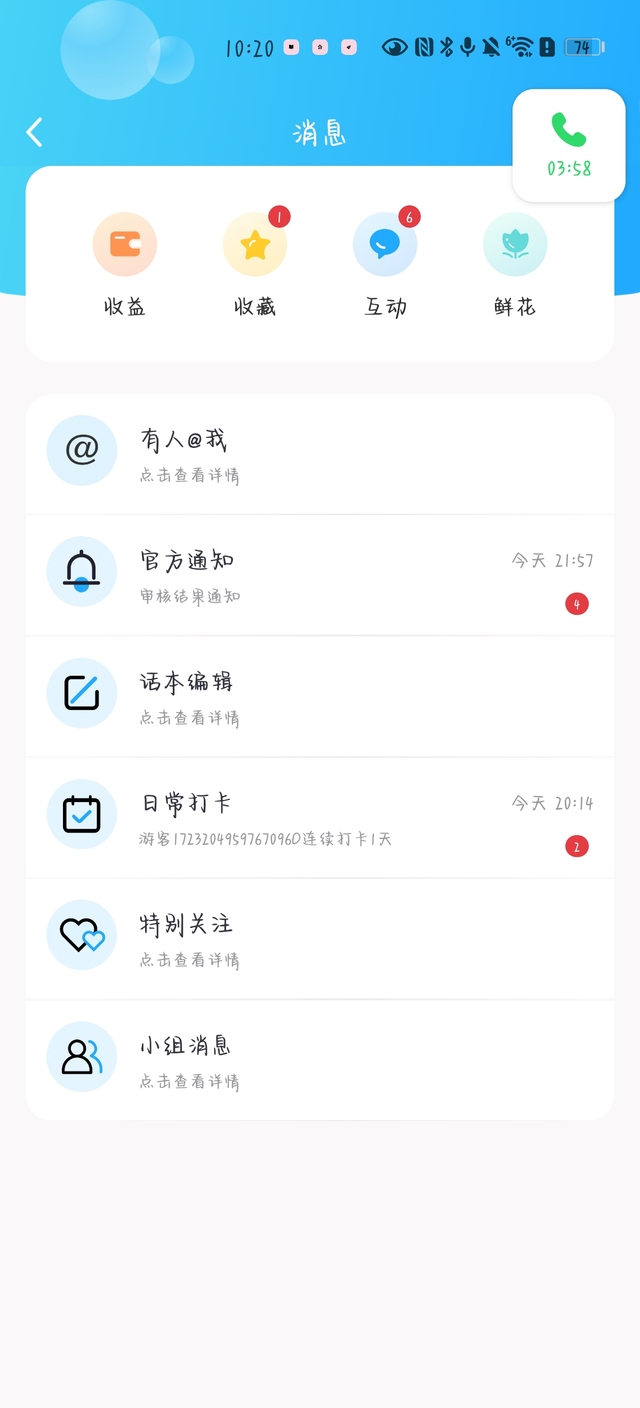Open the 有人@我 mentions row

click(x=320, y=454)
